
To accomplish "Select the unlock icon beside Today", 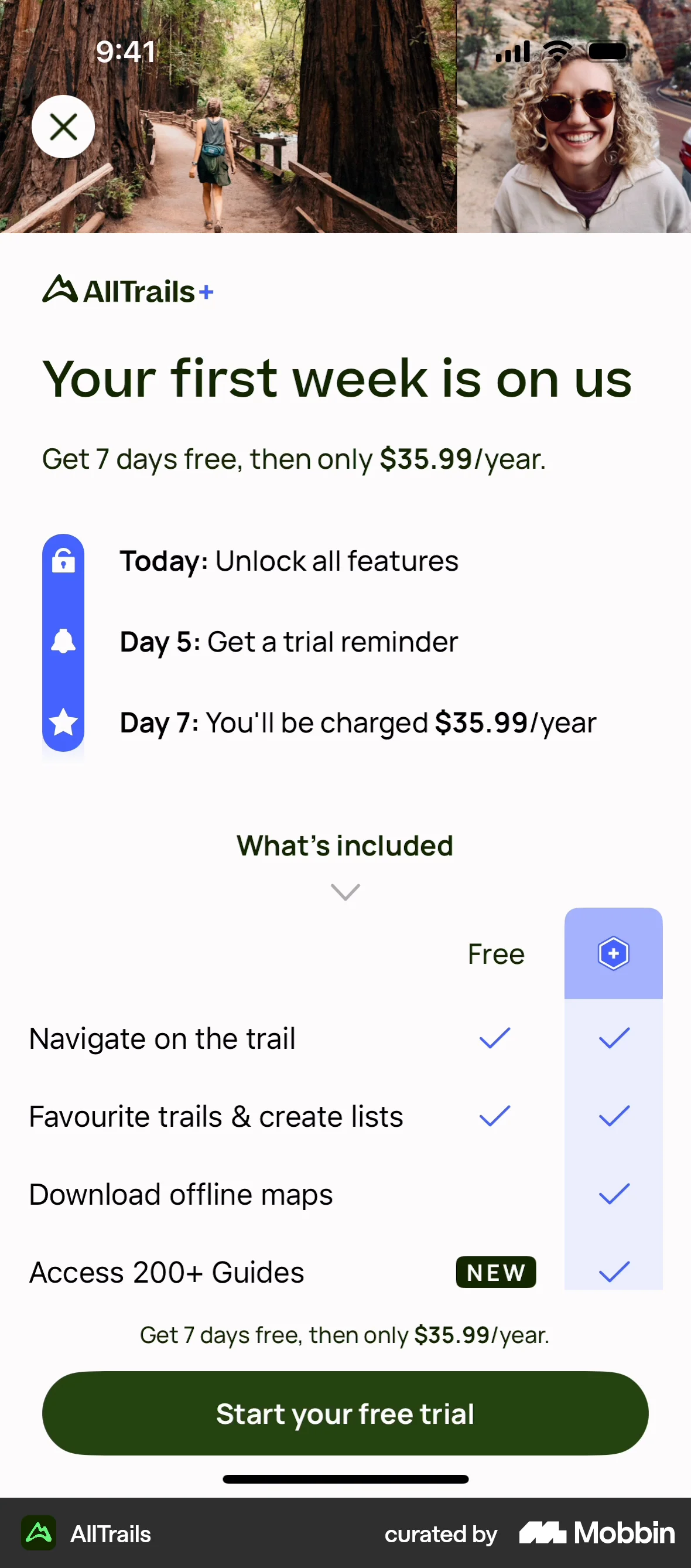I will [63, 561].
